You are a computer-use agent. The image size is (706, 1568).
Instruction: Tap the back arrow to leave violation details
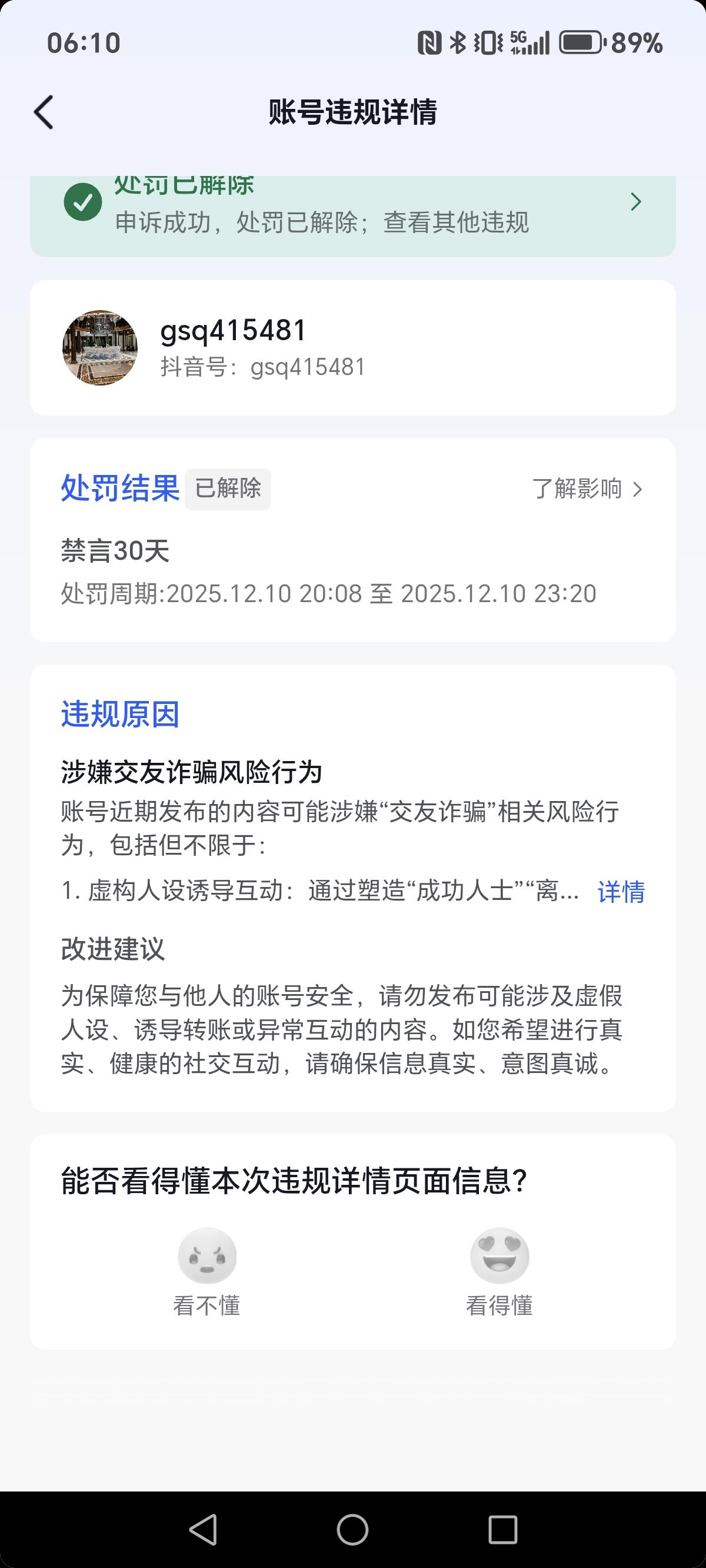tap(42, 112)
